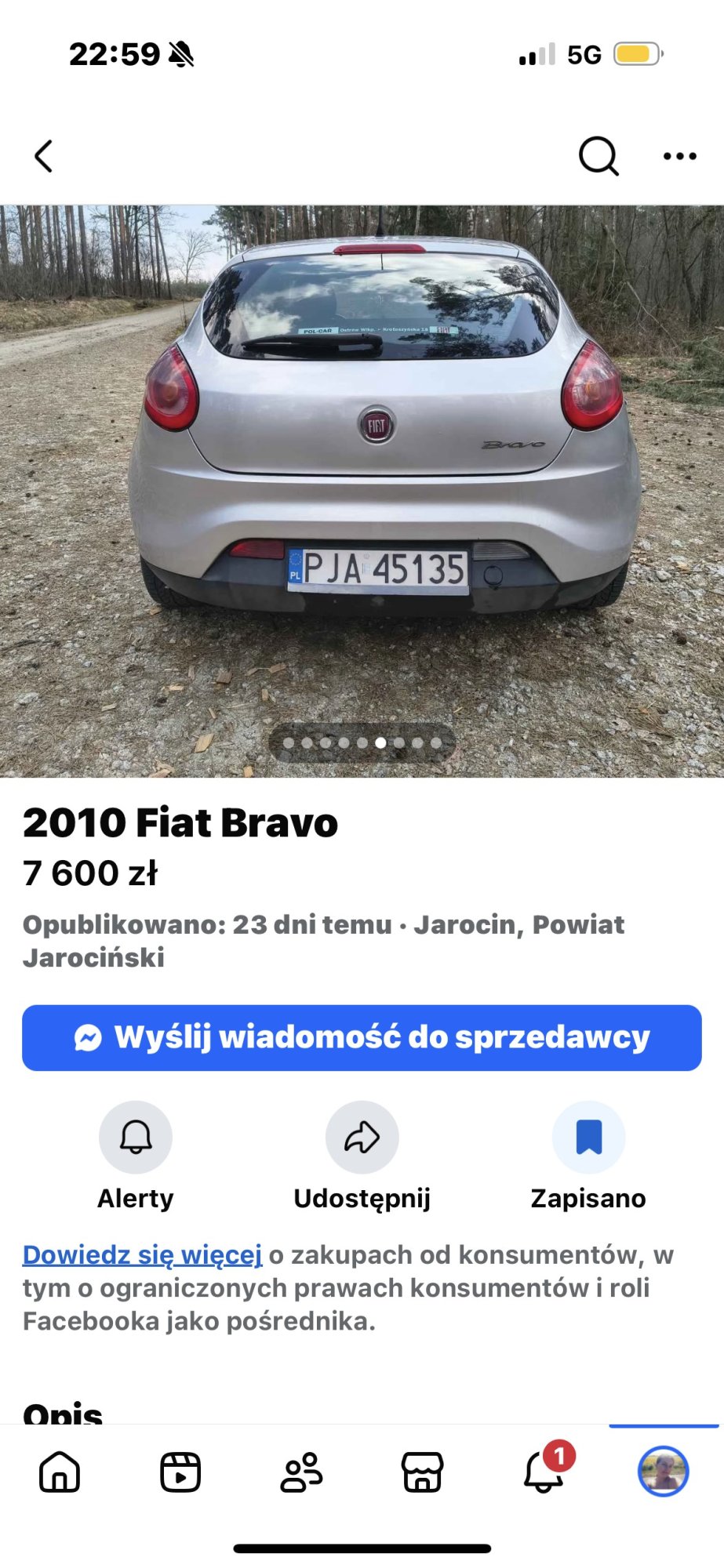Tap the back chevron to leave listing
This screenshot has height=1568, width=724.
point(45,155)
